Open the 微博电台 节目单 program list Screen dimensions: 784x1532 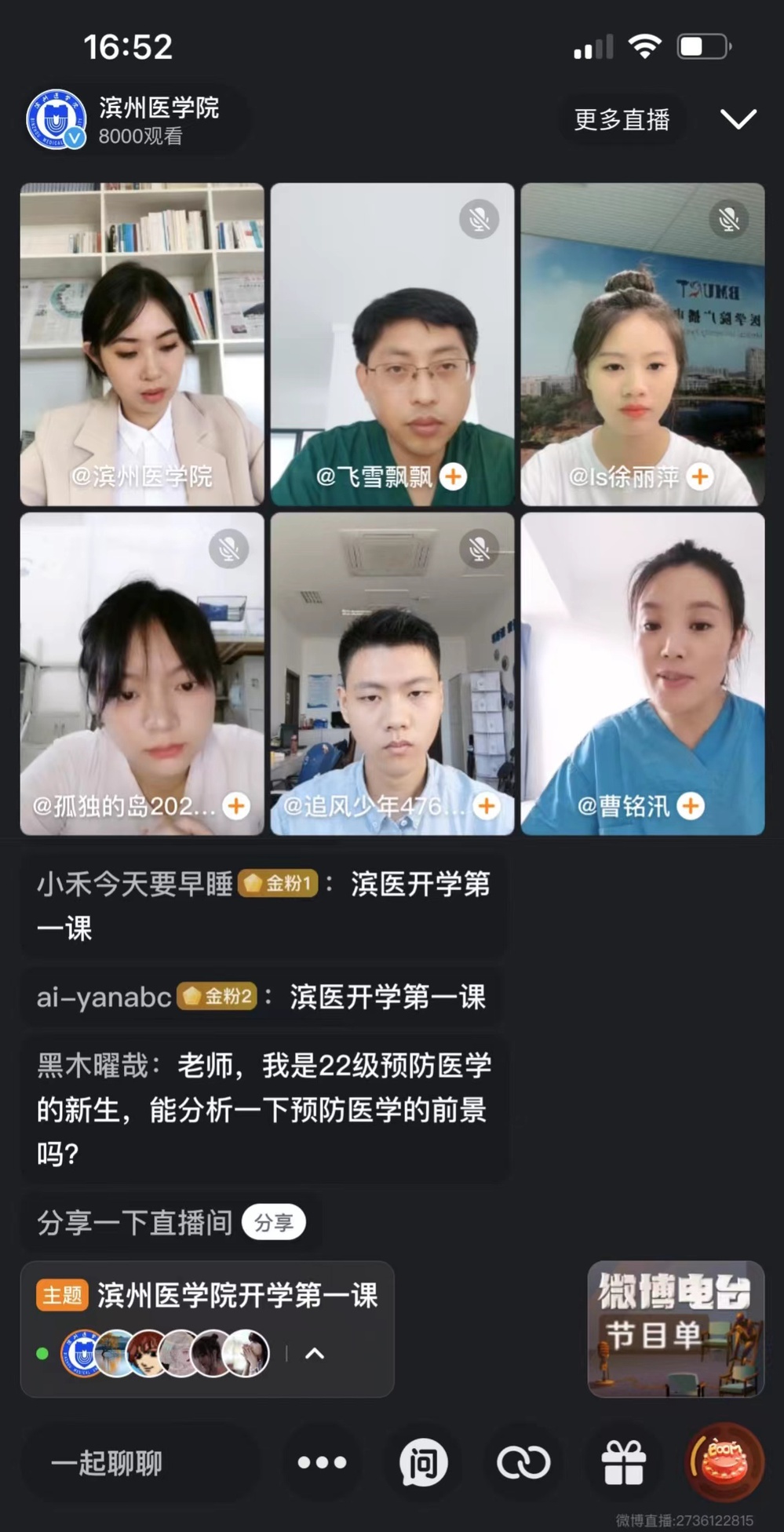(x=676, y=1328)
